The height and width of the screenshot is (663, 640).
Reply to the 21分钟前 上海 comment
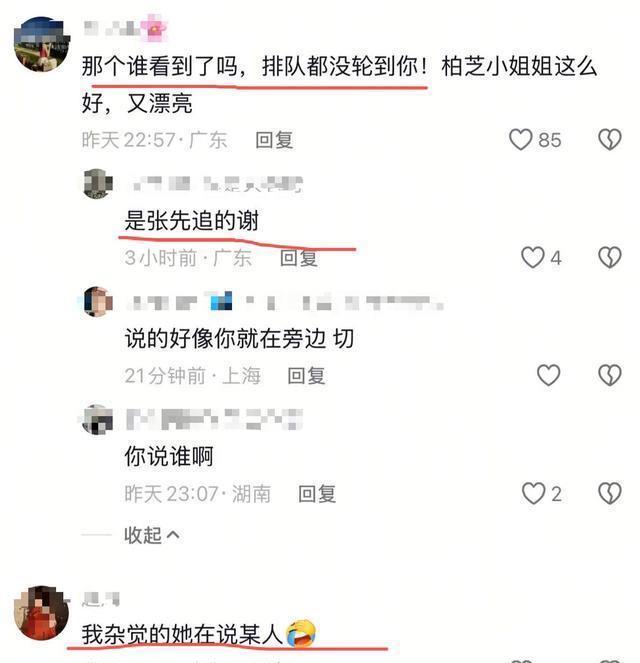point(306,376)
